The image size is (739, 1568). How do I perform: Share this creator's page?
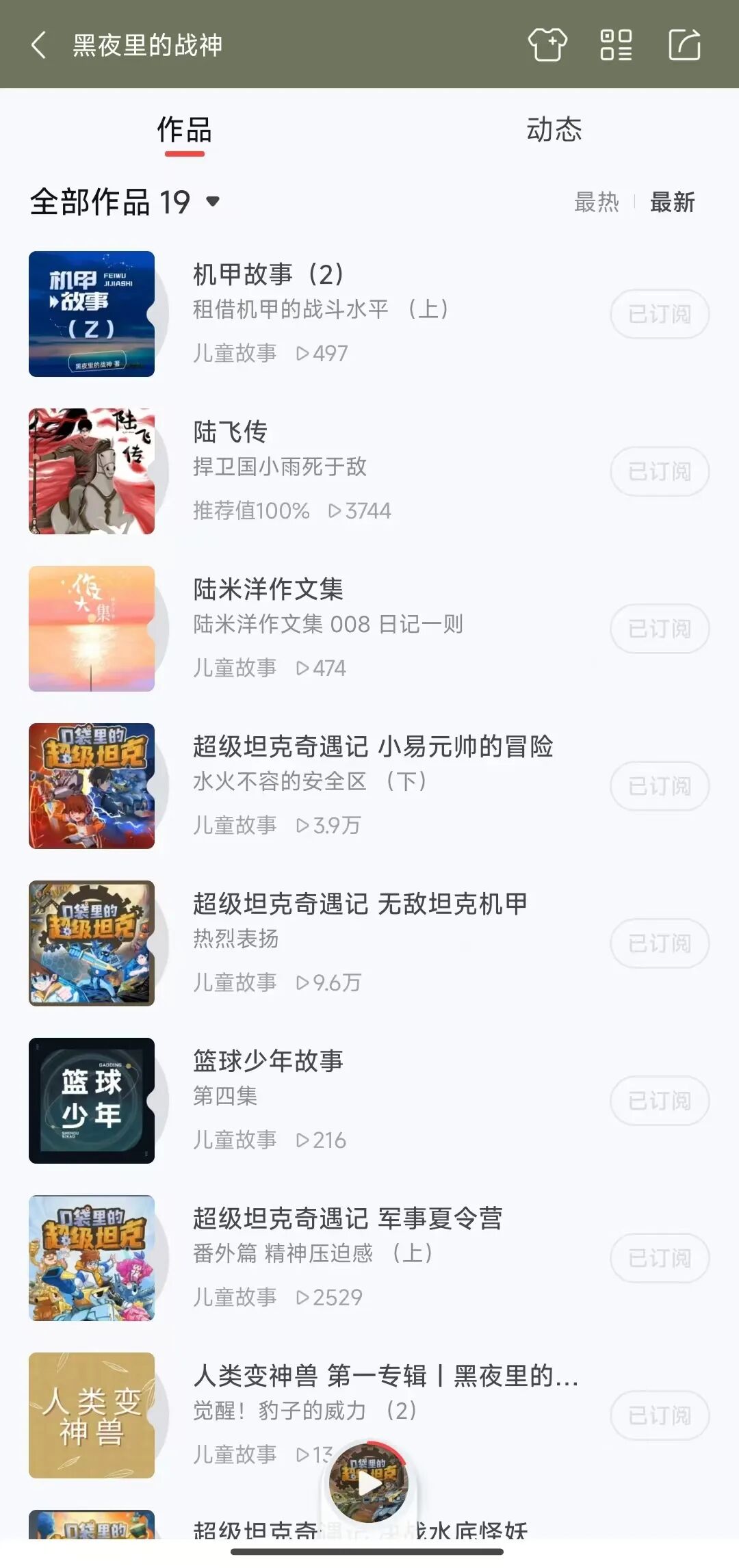coord(684,45)
